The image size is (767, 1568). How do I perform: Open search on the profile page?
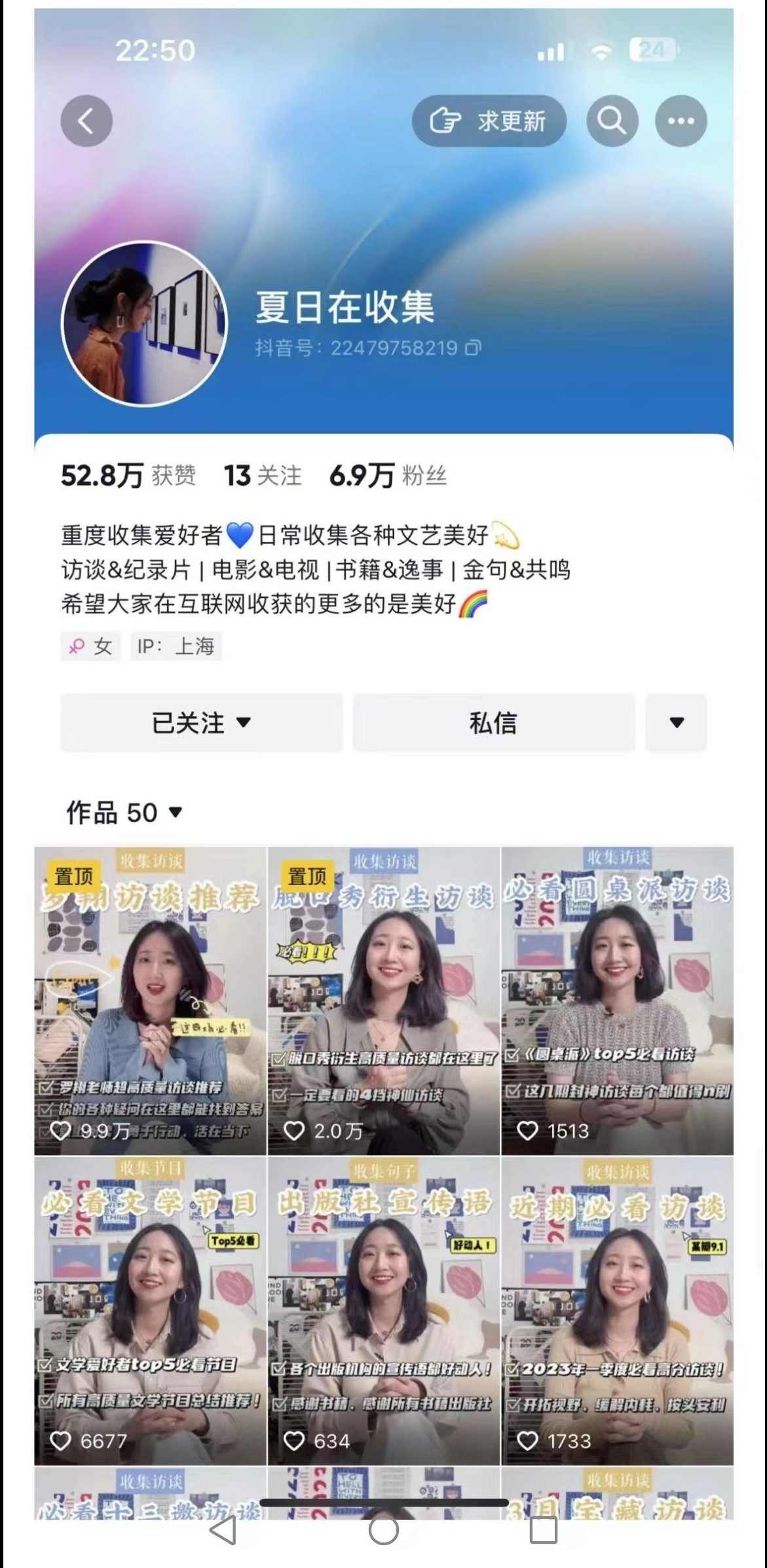(612, 120)
